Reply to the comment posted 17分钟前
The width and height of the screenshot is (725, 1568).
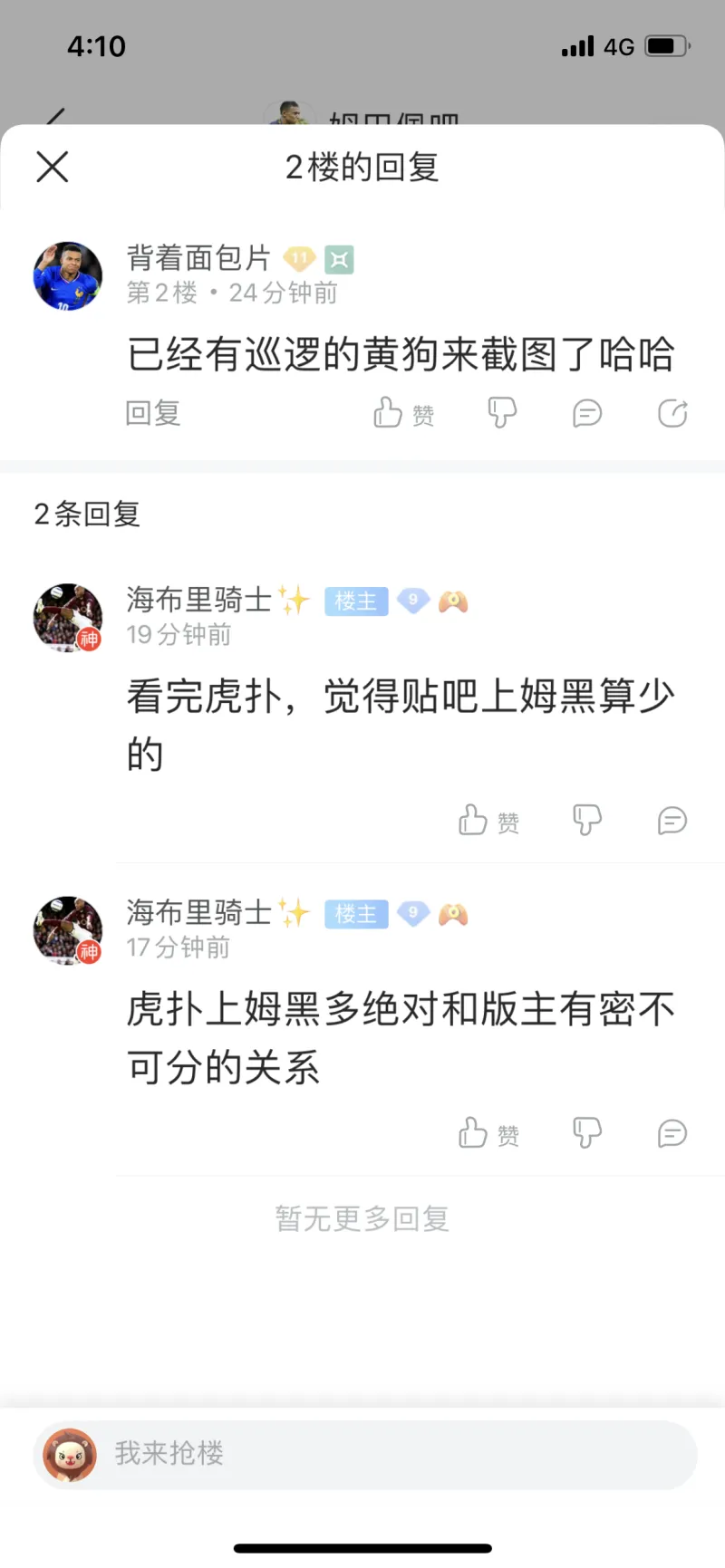click(672, 1133)
